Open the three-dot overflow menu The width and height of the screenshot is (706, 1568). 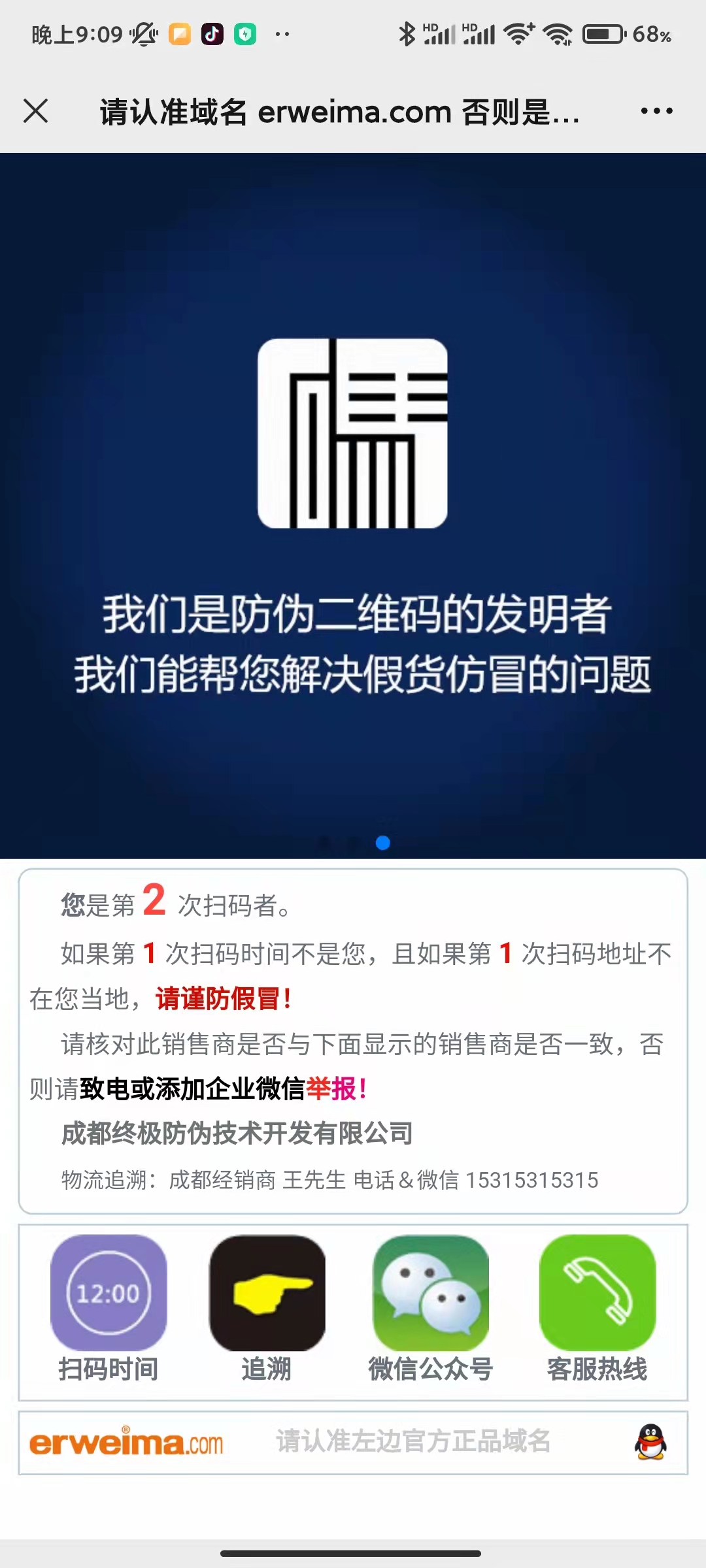click(x=656, y=111)
